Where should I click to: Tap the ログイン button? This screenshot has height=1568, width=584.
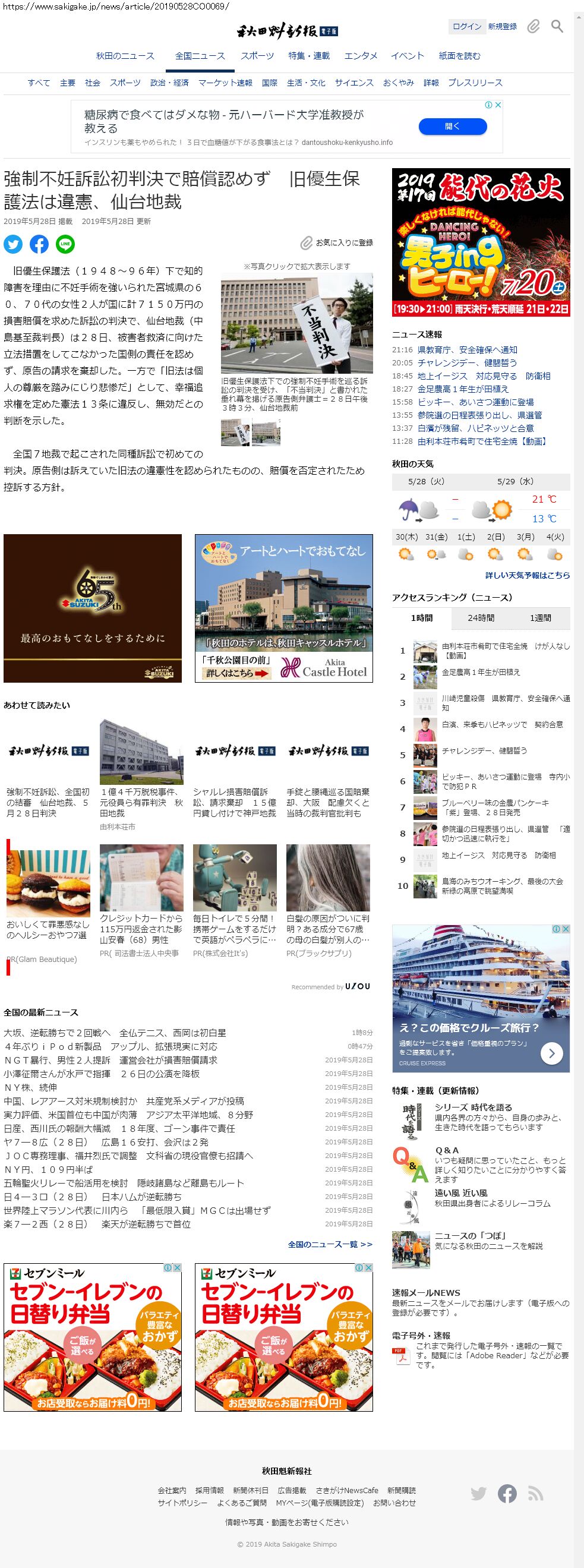(466, 26)
